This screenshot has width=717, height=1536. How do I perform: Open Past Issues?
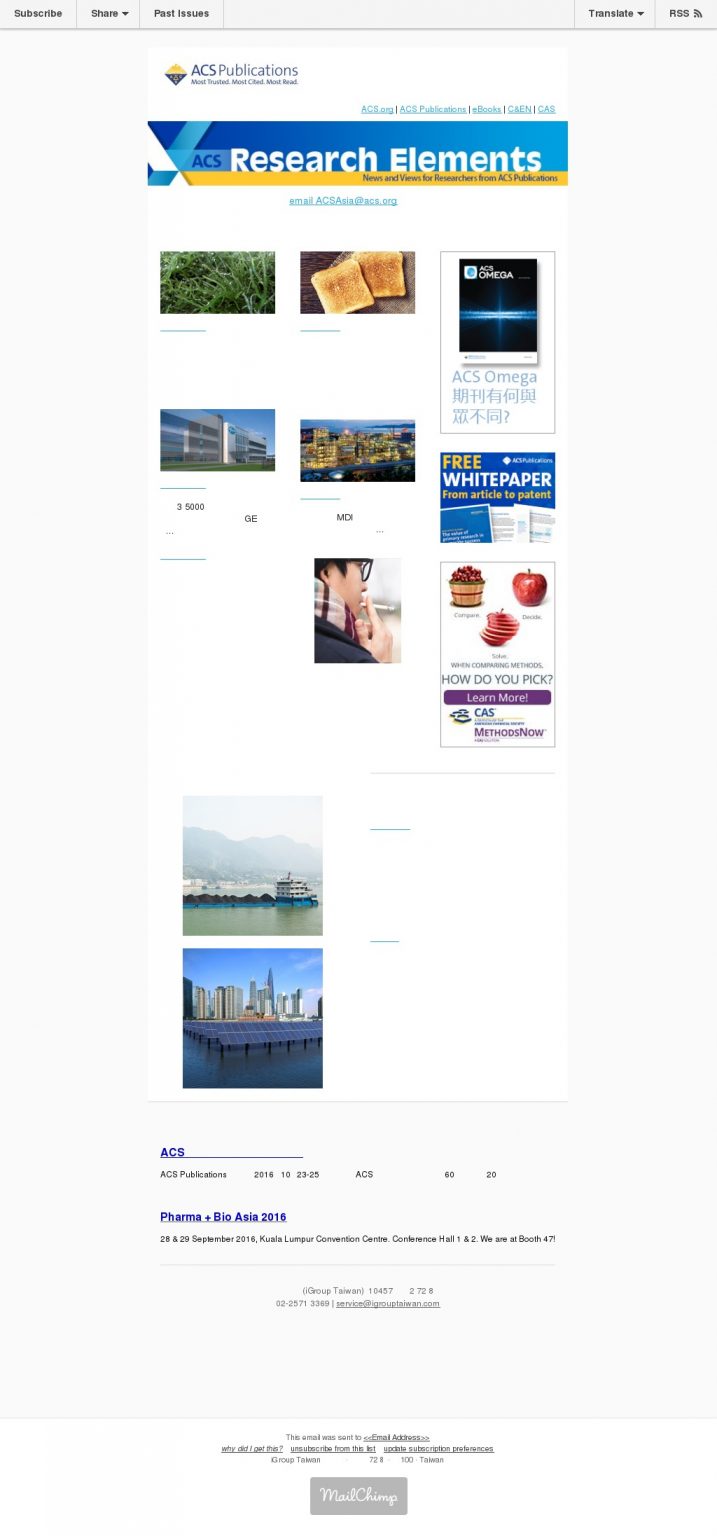point(181,14)
